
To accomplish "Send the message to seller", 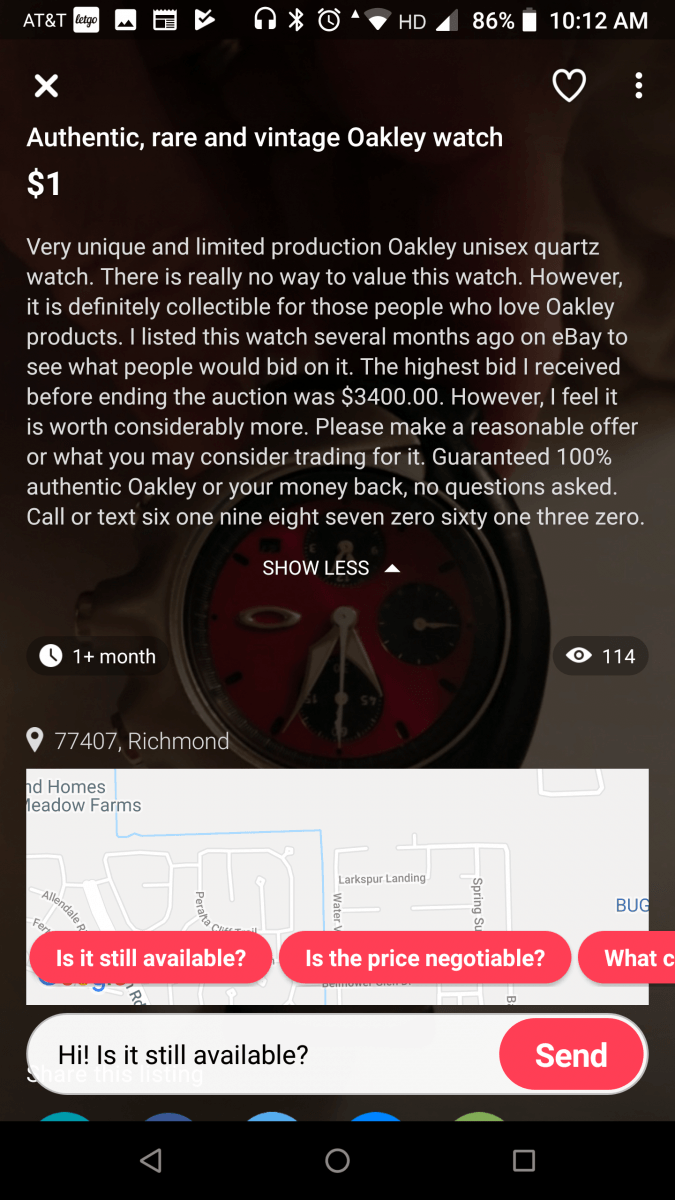I will (x=571, y=1055).
